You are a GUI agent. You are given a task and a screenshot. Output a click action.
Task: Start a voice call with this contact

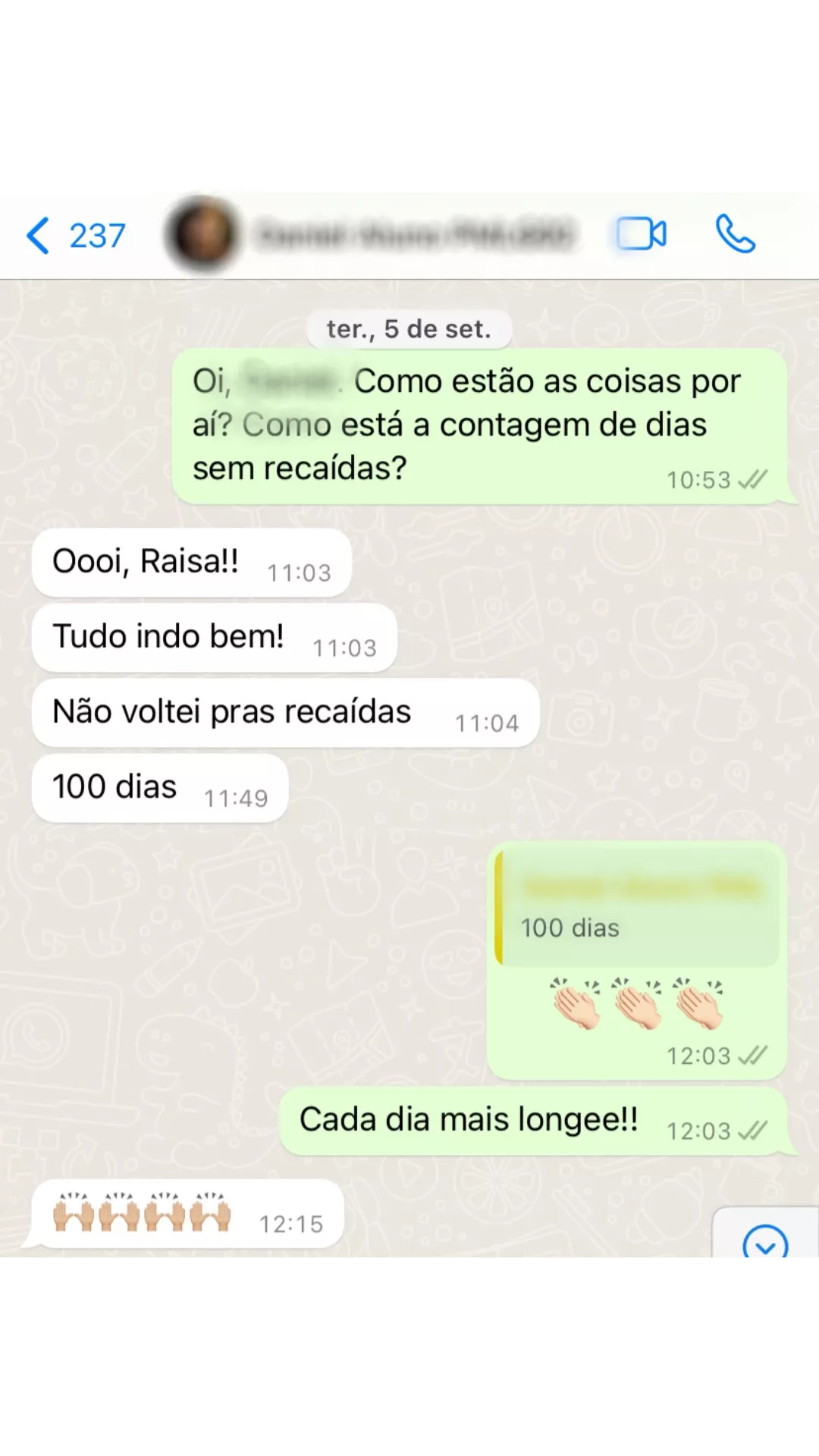[735, 234]
